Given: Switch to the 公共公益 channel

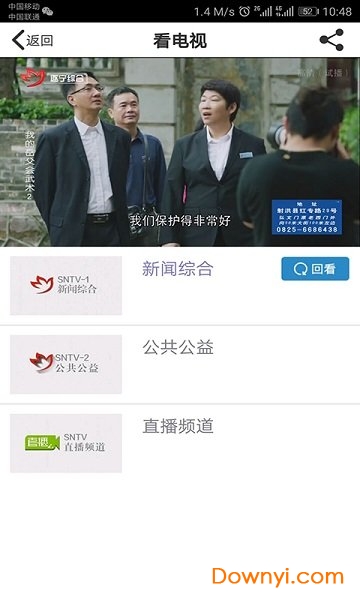Looking at the screenshot, I should point(180,365).
